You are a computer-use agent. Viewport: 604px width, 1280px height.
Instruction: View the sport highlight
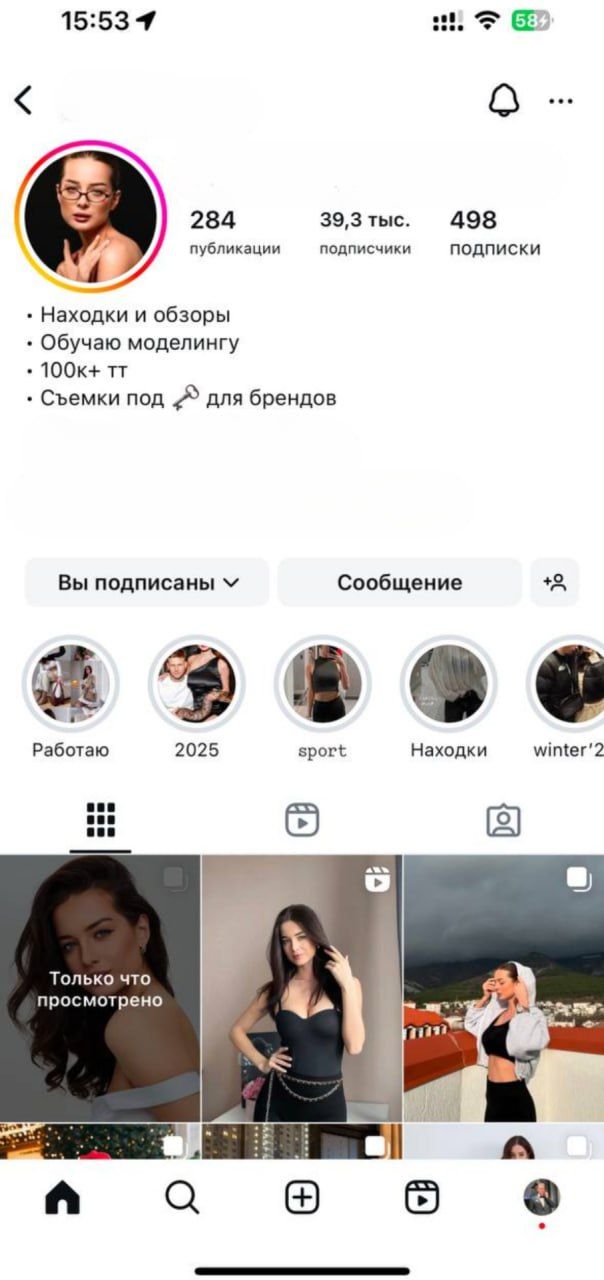(x=322, y=684)
